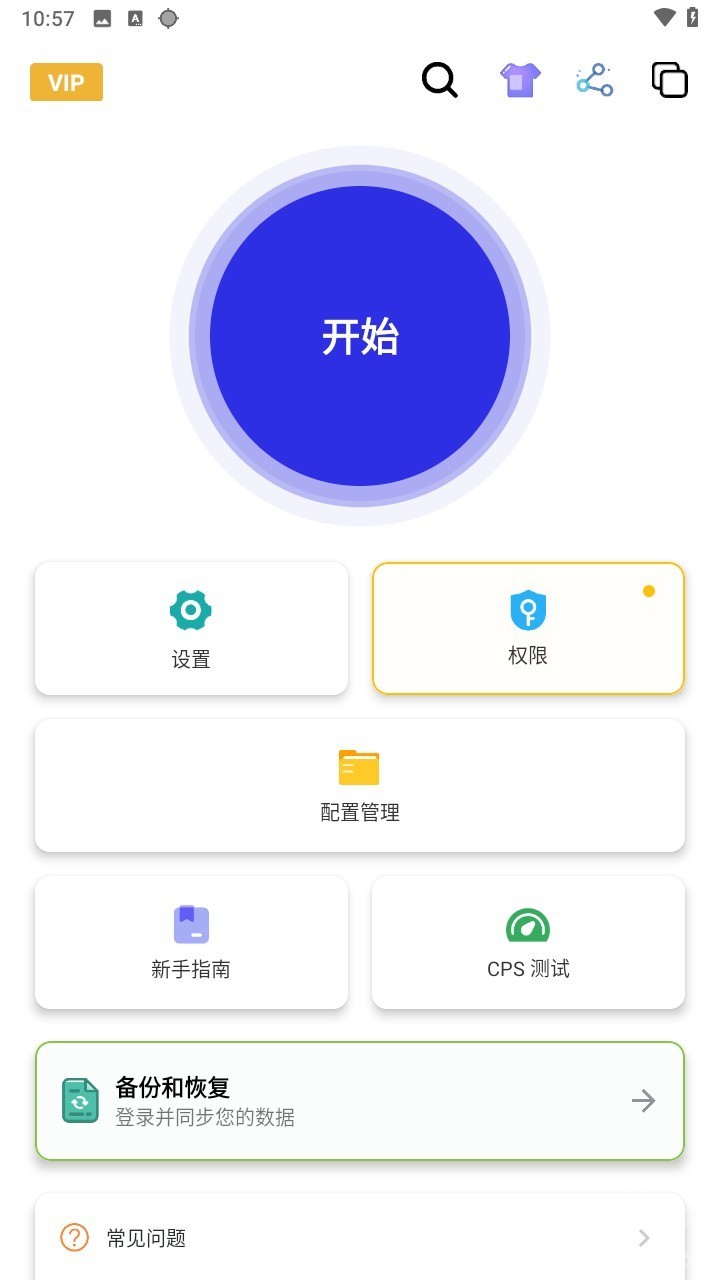Viewport: 720px width, 1280px height.
Task: Tap the yellow permission alert dot on 权限 card
Action: (649, 591)
